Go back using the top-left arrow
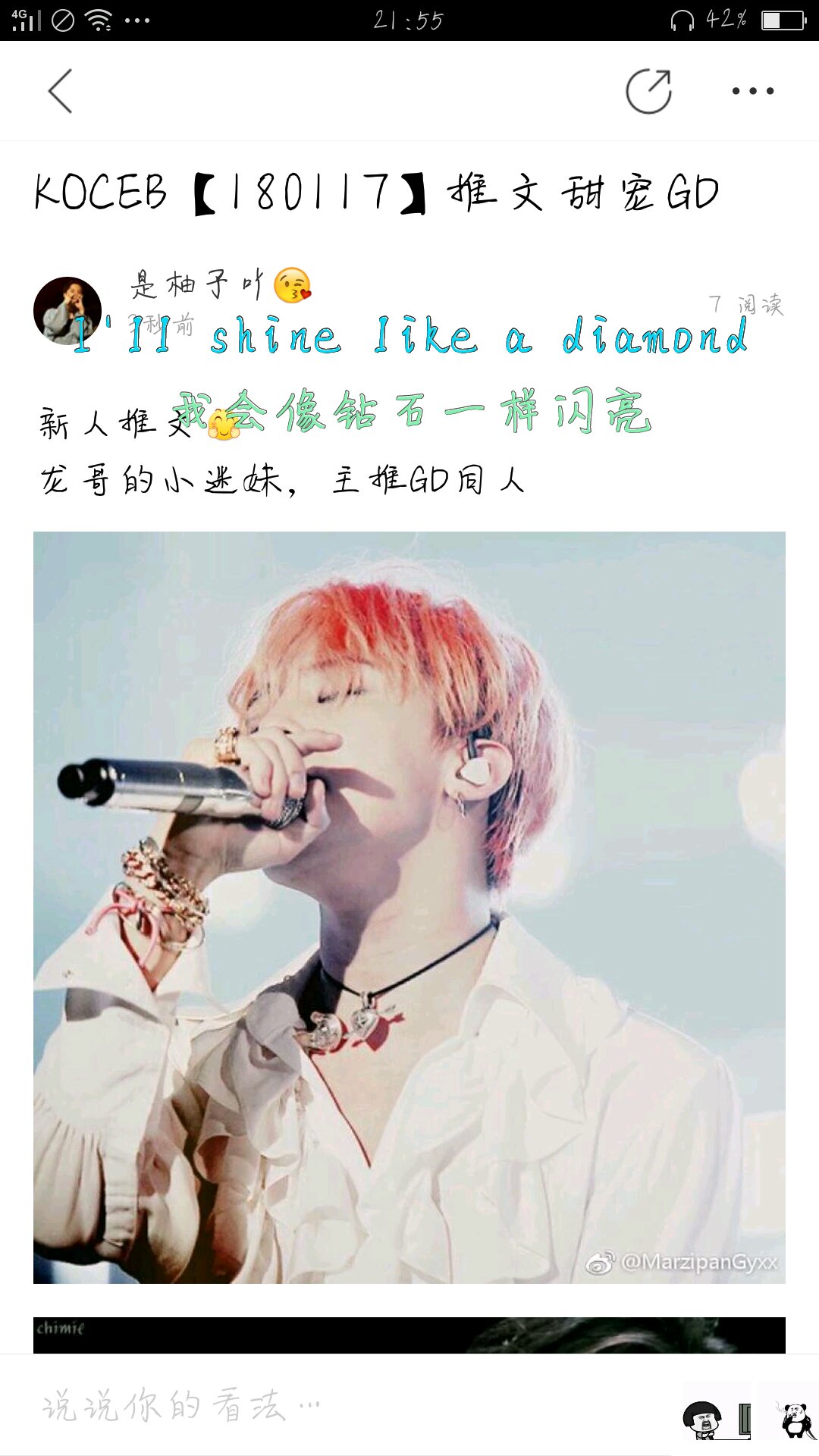This screenshot has width=819, height=1456. pos(61,91)
